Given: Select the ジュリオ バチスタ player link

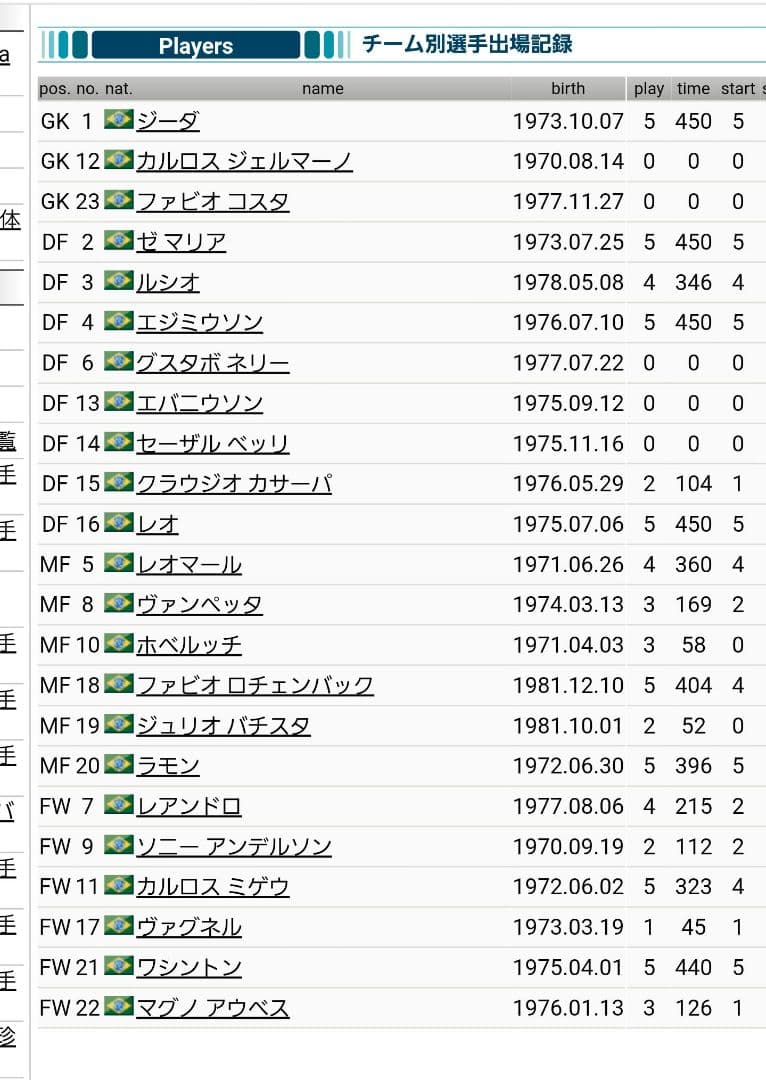Looking at the screenshot, I should click(x=223, y=726).
